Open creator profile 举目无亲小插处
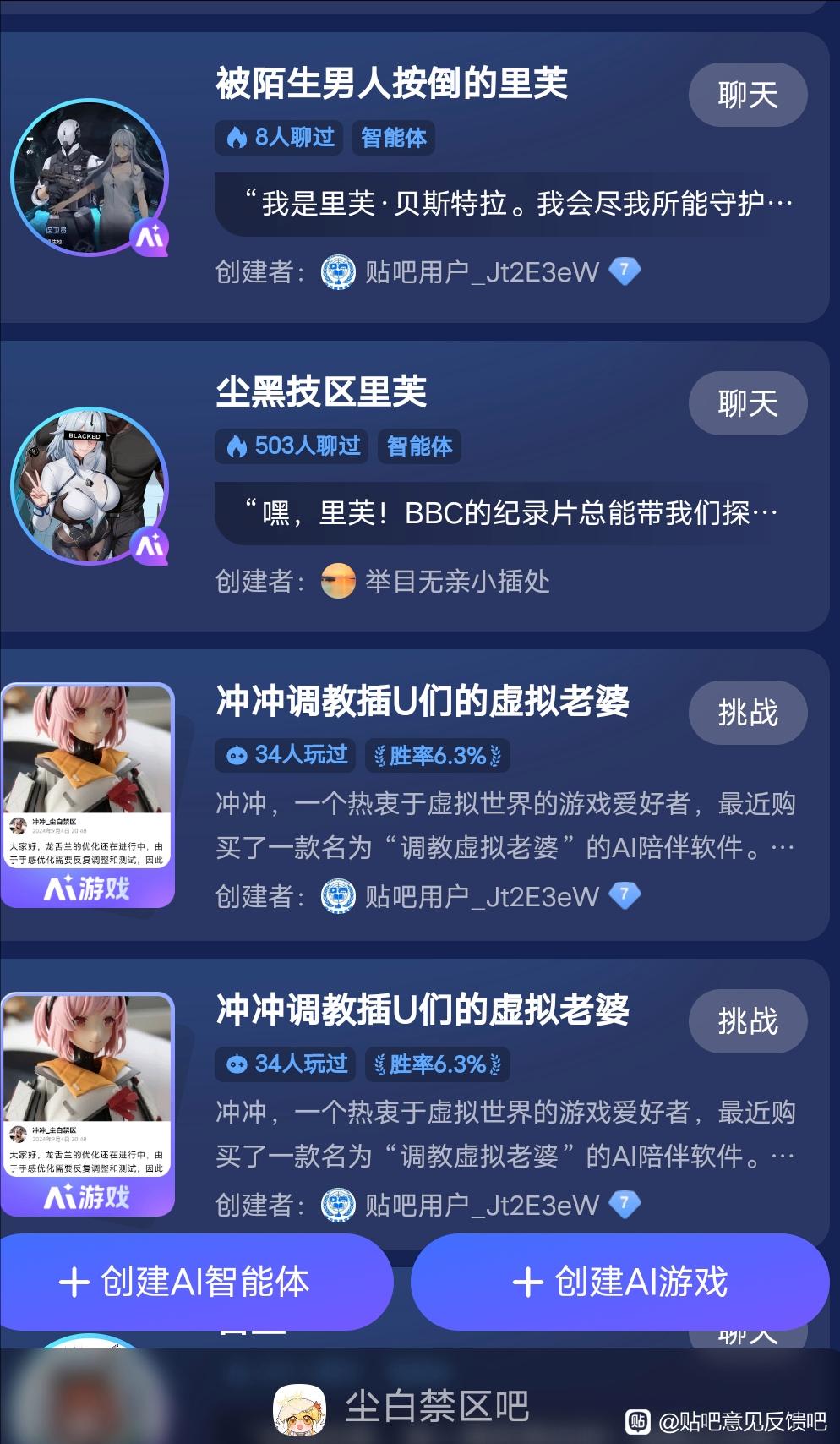840x1444 pixels. (x=456, y=582)
